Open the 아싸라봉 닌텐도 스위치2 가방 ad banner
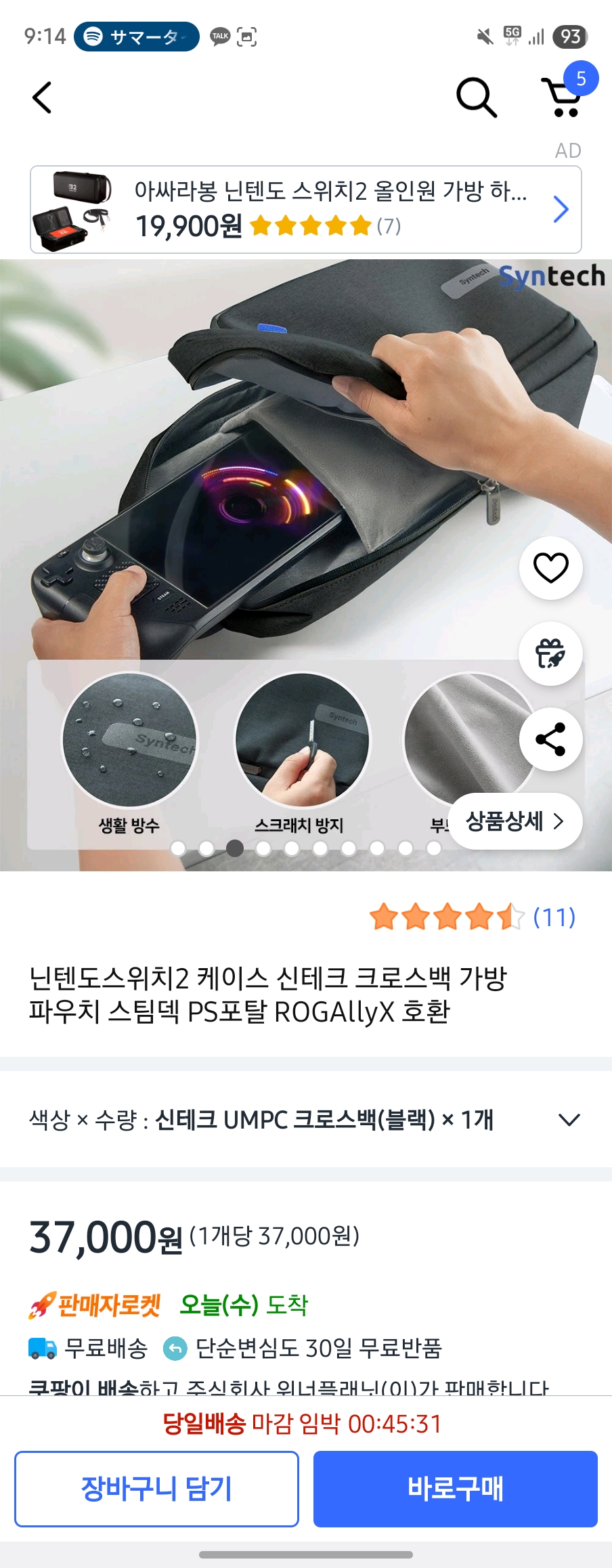Image resolution: width=612 pixels, height=1568 pixels. [305, 209]
